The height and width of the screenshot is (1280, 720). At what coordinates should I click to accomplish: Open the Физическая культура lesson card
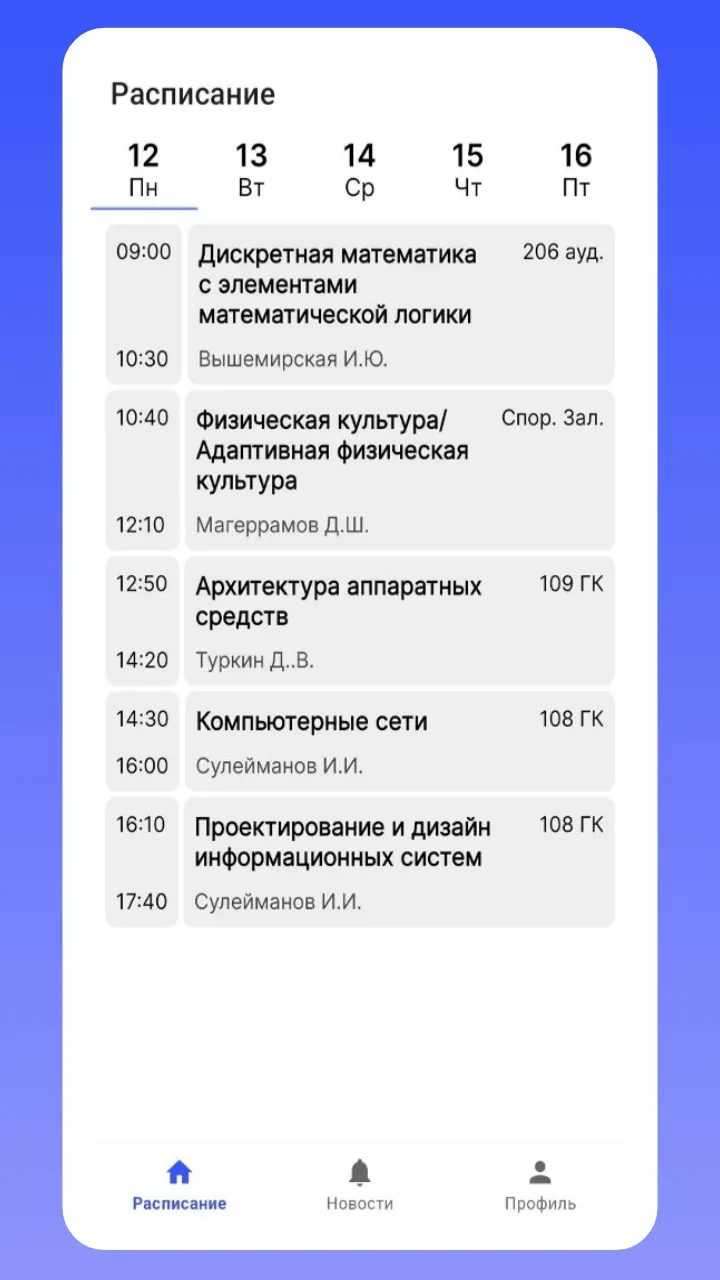pyautogui.click(x=400, y=470)
